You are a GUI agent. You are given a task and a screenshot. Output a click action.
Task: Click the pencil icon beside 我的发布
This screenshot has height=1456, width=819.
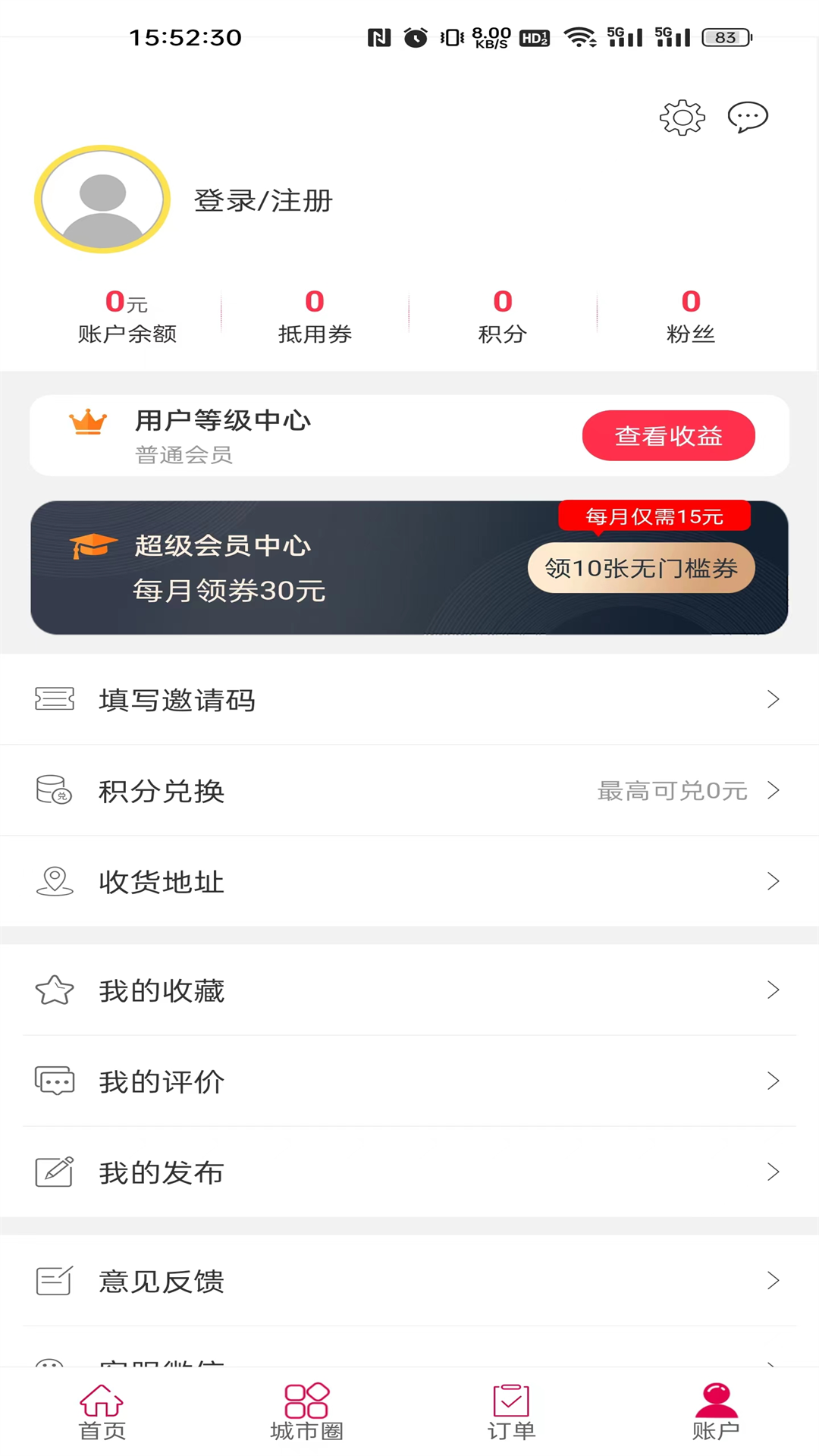click(x=53, y=1172)
